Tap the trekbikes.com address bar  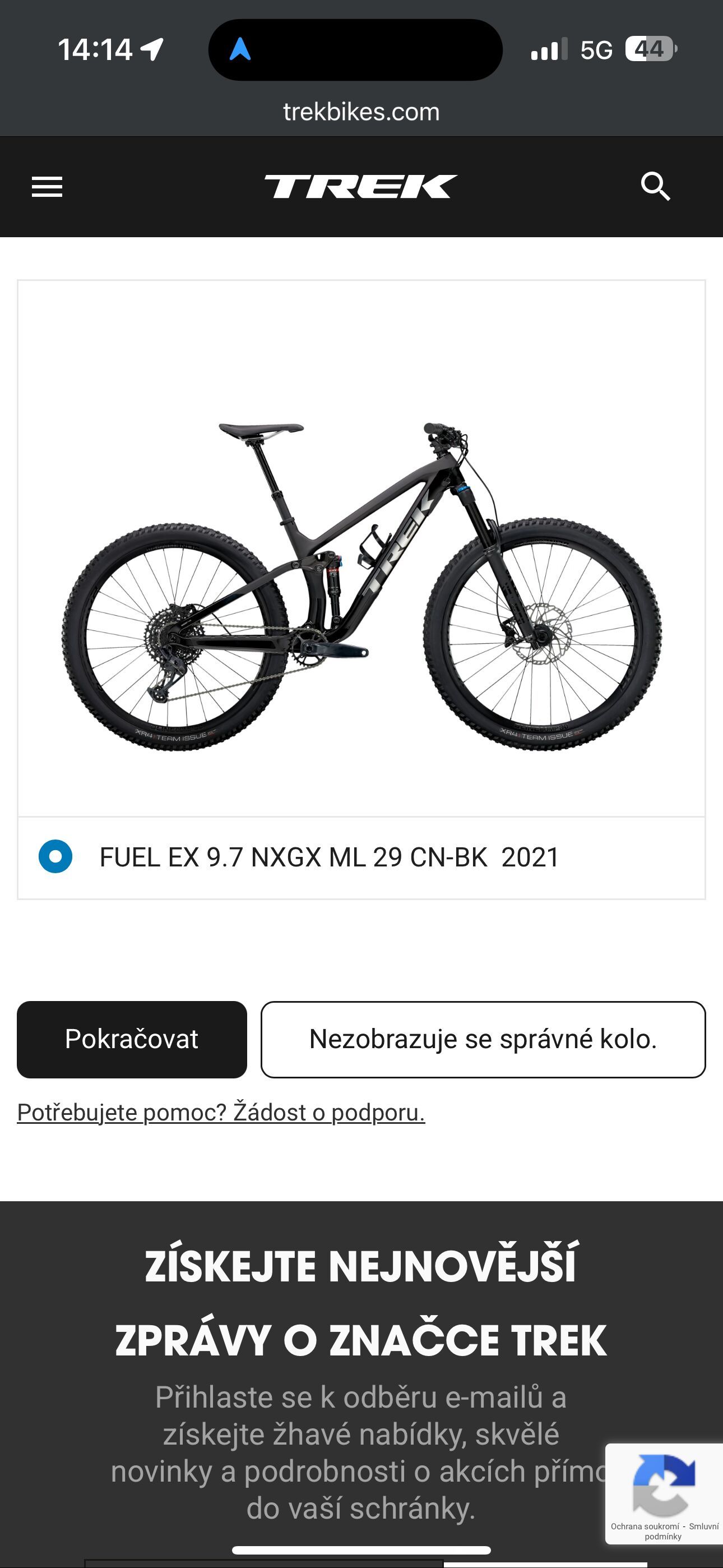point(361,112)
